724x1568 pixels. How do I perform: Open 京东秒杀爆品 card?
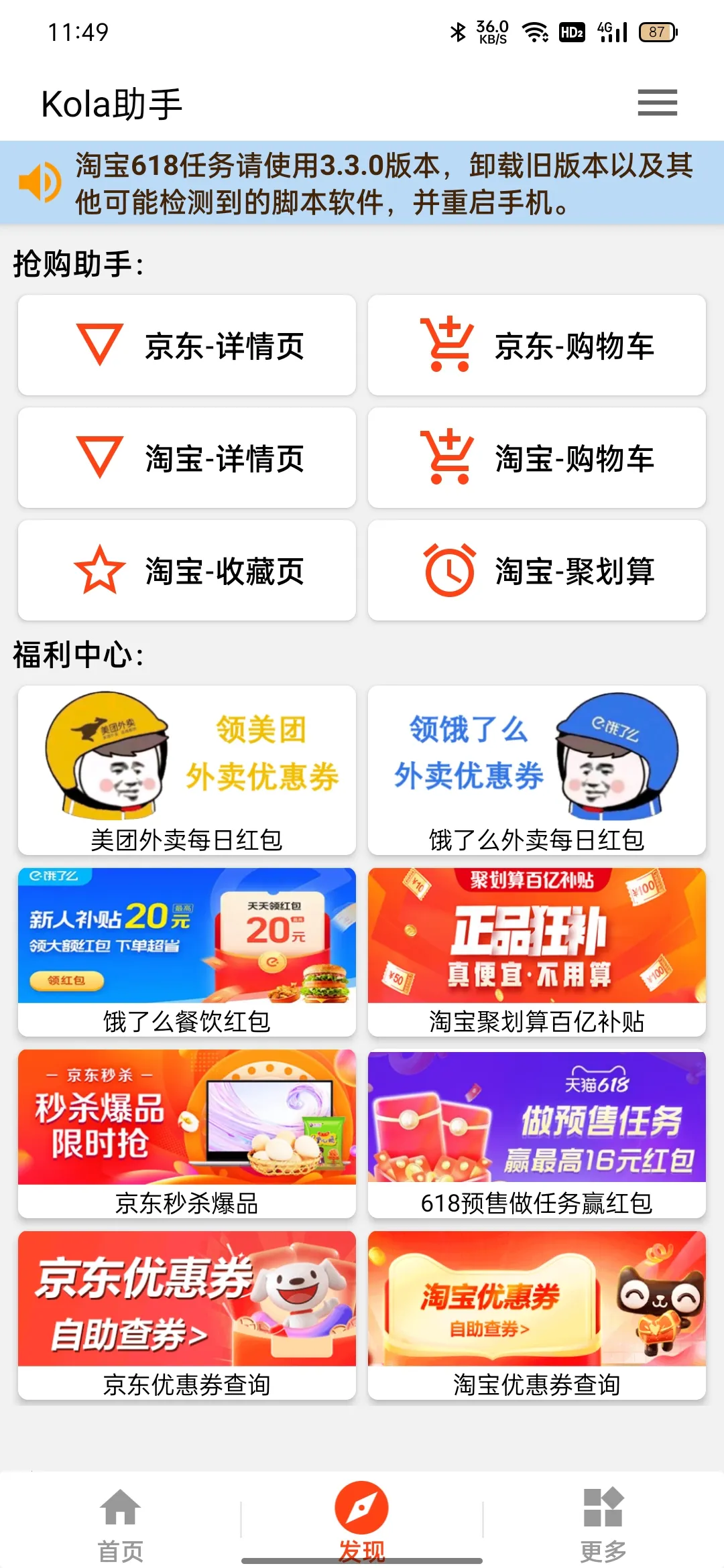[x=187, y=1133]
